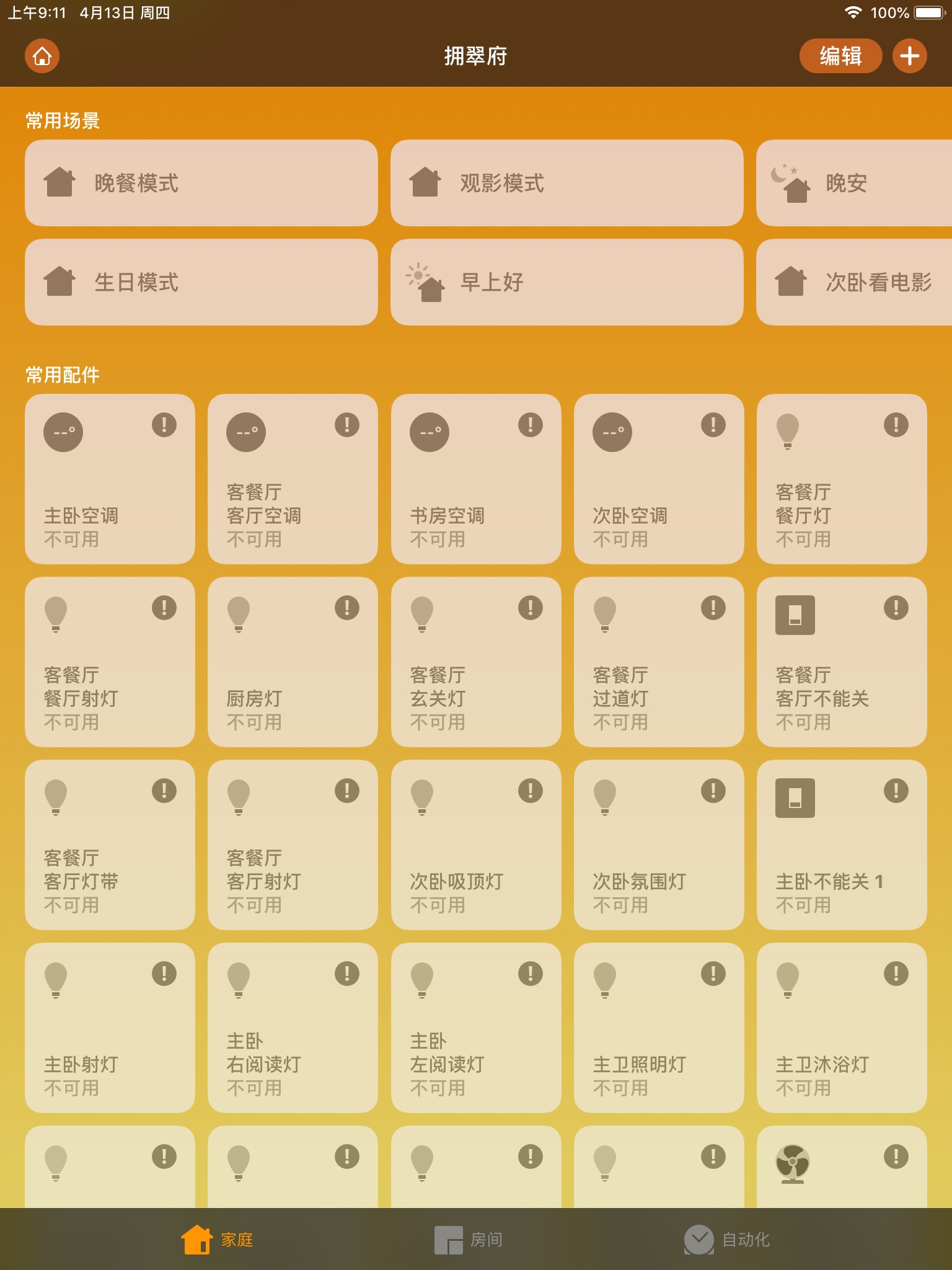Tap the 次卧空调 accessory tile
The height and width of the screenshot is (1270, 952).
point(659,479)
